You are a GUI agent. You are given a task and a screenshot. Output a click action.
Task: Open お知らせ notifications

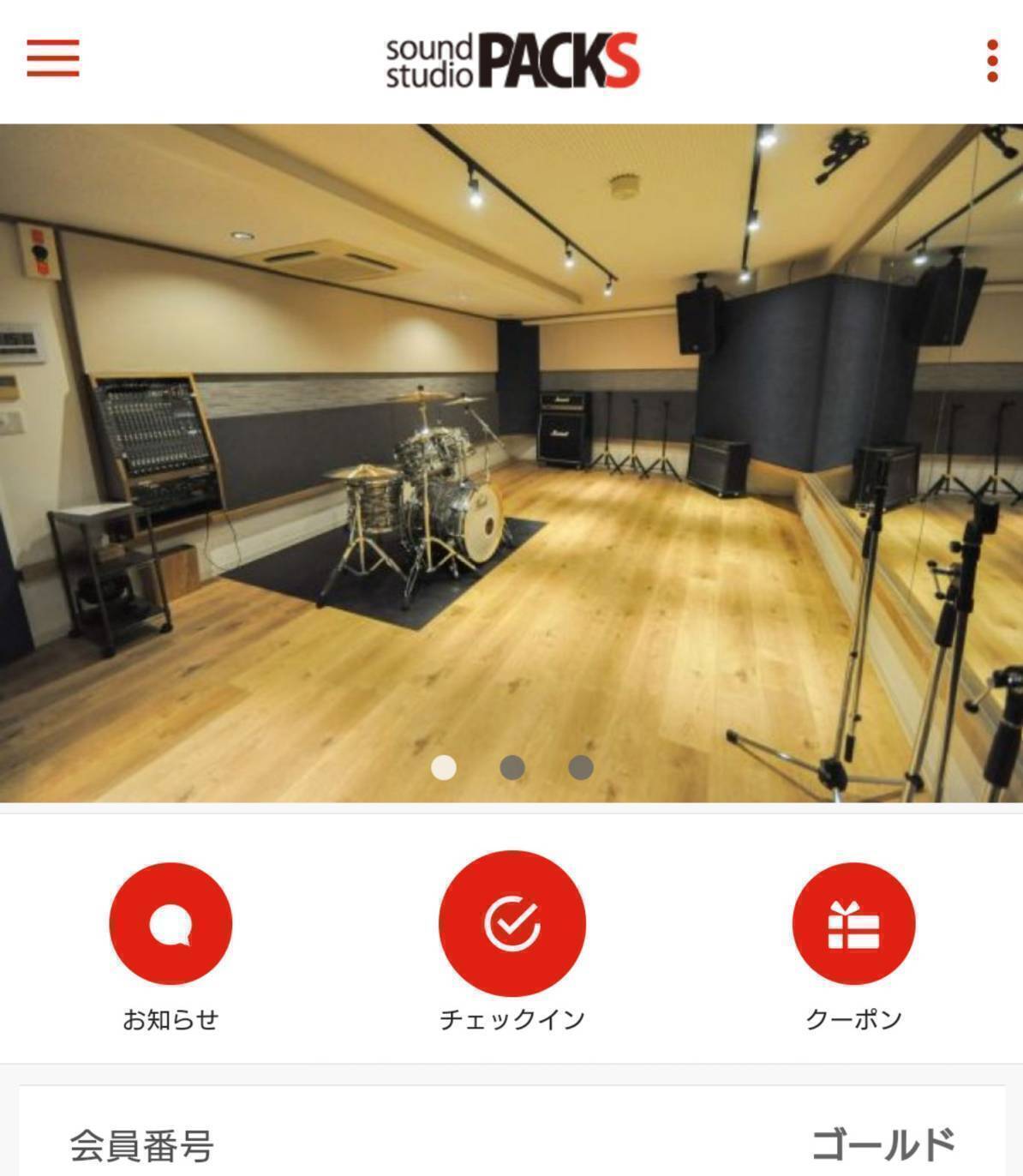point(170,924)
